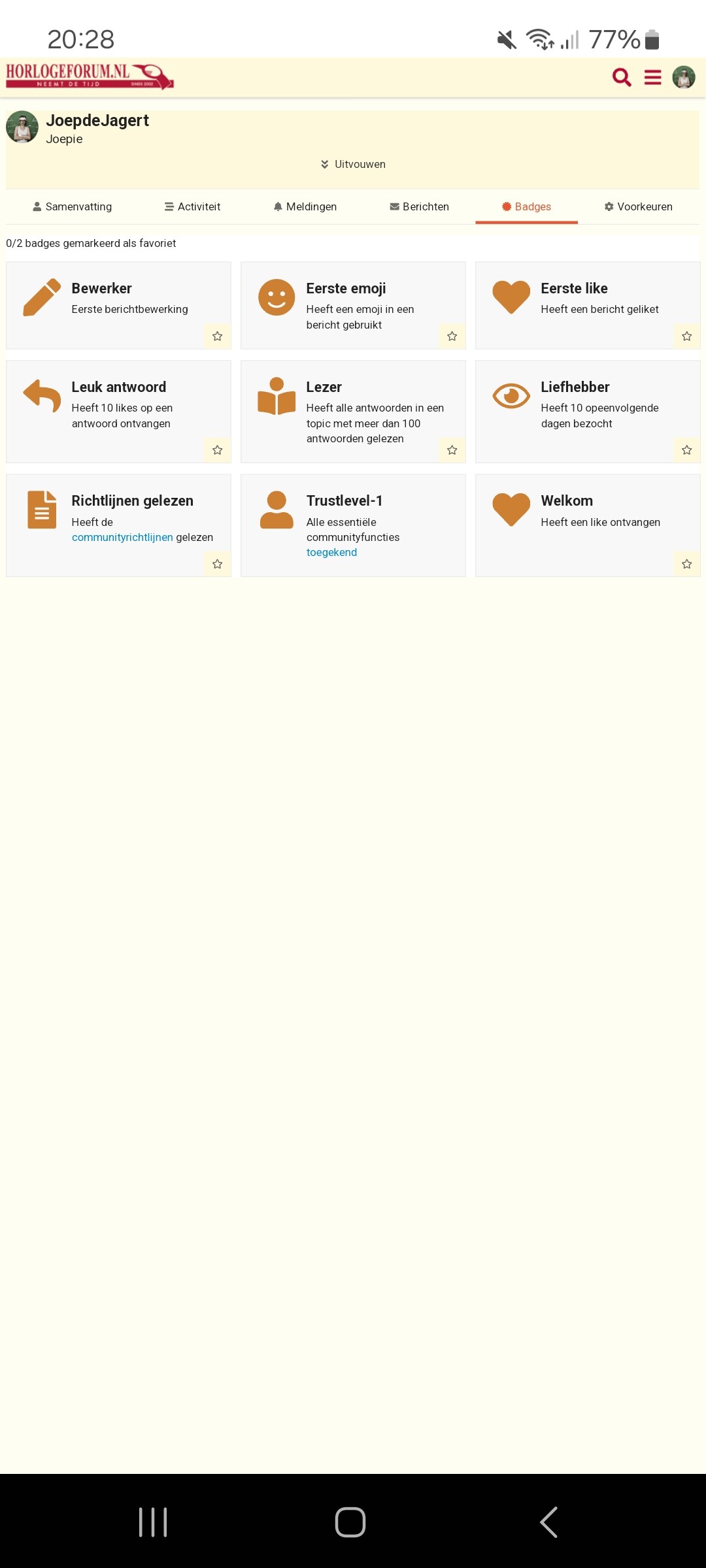Open the search magnifier icon
This screenshot has height=1568, width=706.
622,78
